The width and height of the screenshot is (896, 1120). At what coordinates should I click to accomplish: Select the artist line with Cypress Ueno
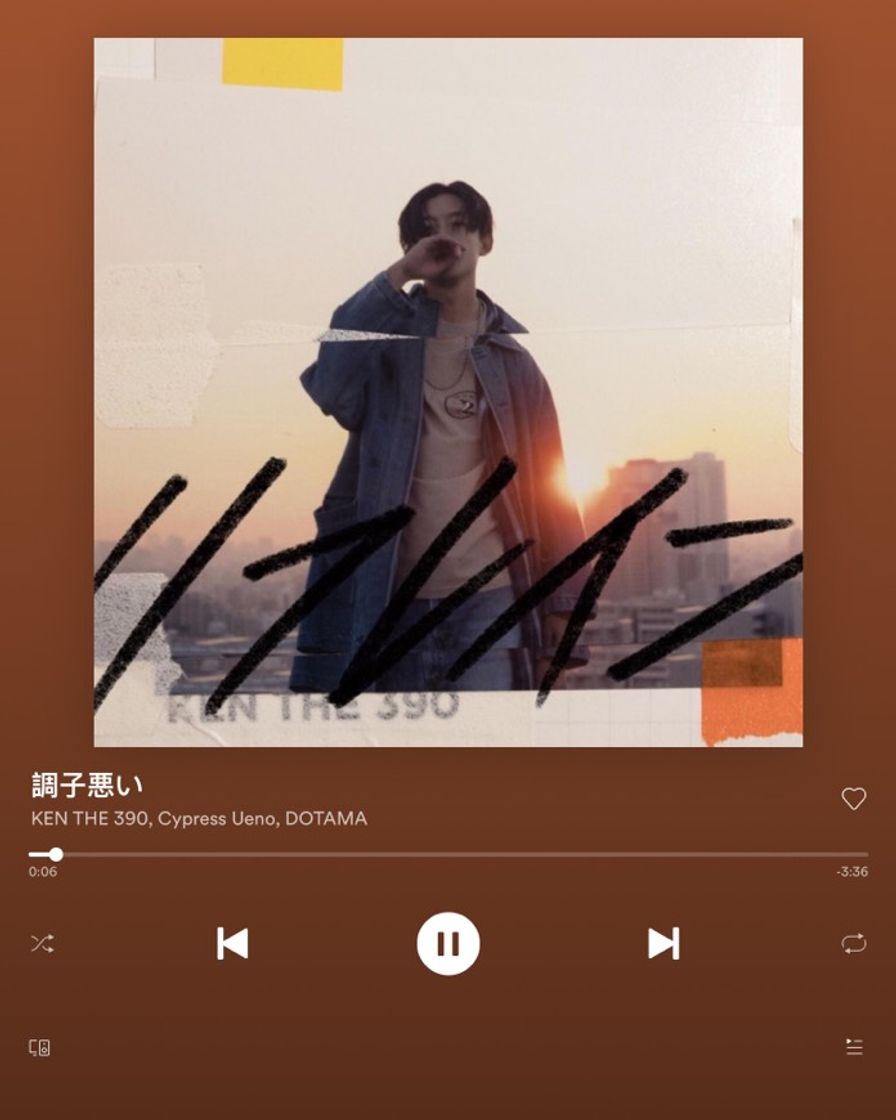pos(232,818)
